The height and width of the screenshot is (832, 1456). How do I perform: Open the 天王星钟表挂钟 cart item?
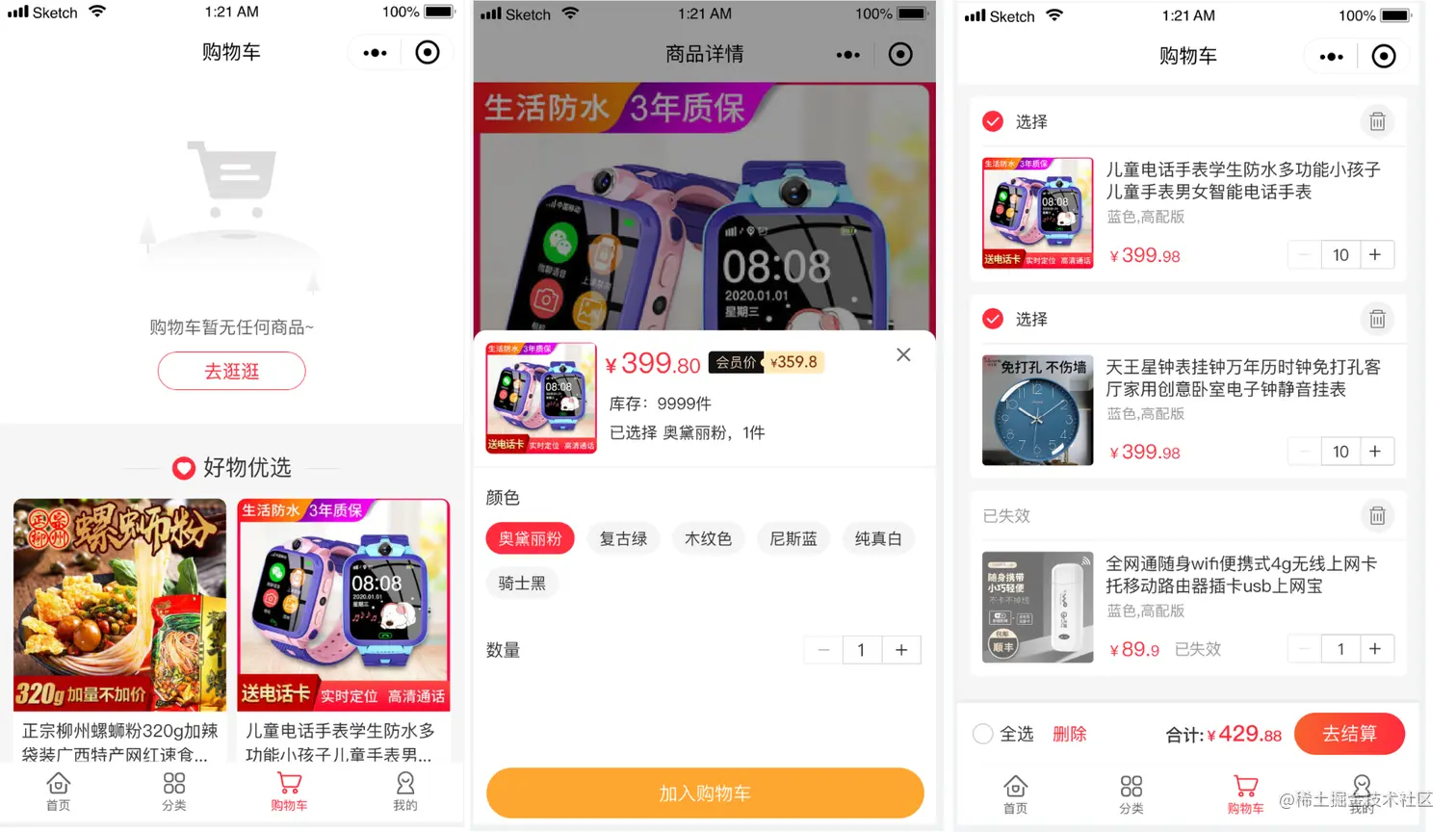pos(1242,378)
